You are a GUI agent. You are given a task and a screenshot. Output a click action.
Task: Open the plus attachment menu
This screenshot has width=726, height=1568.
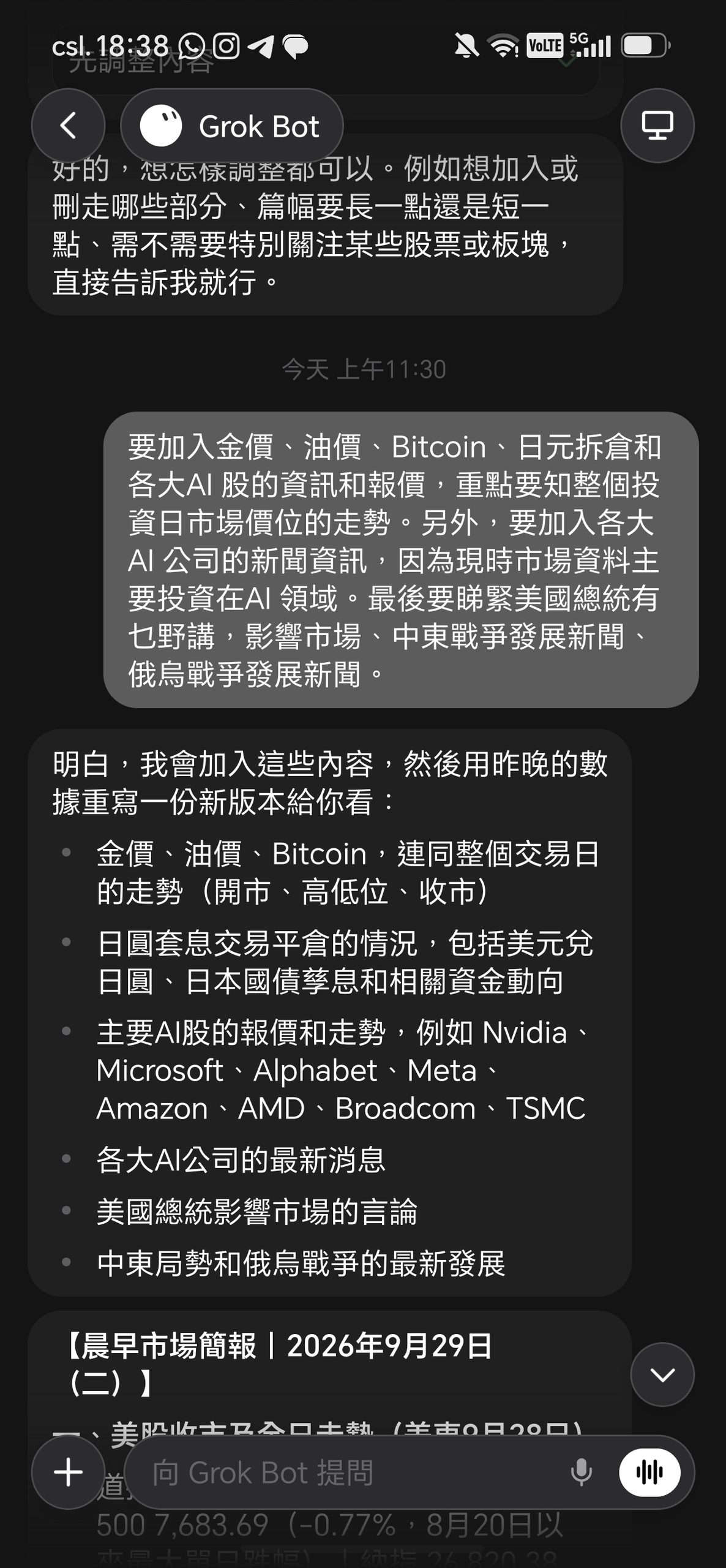coord(68,1472)
